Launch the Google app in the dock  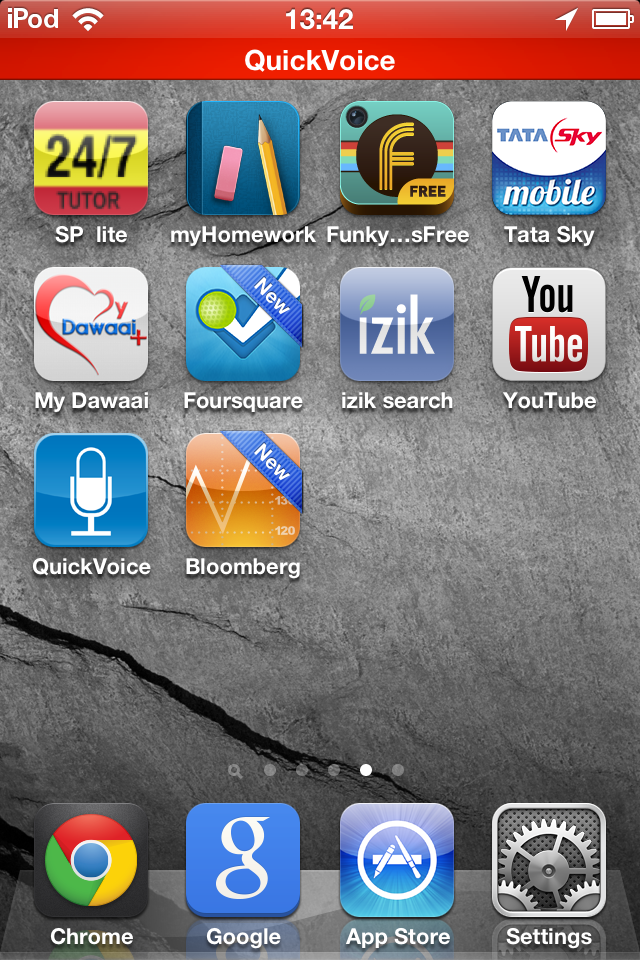[x=243, y=860]
